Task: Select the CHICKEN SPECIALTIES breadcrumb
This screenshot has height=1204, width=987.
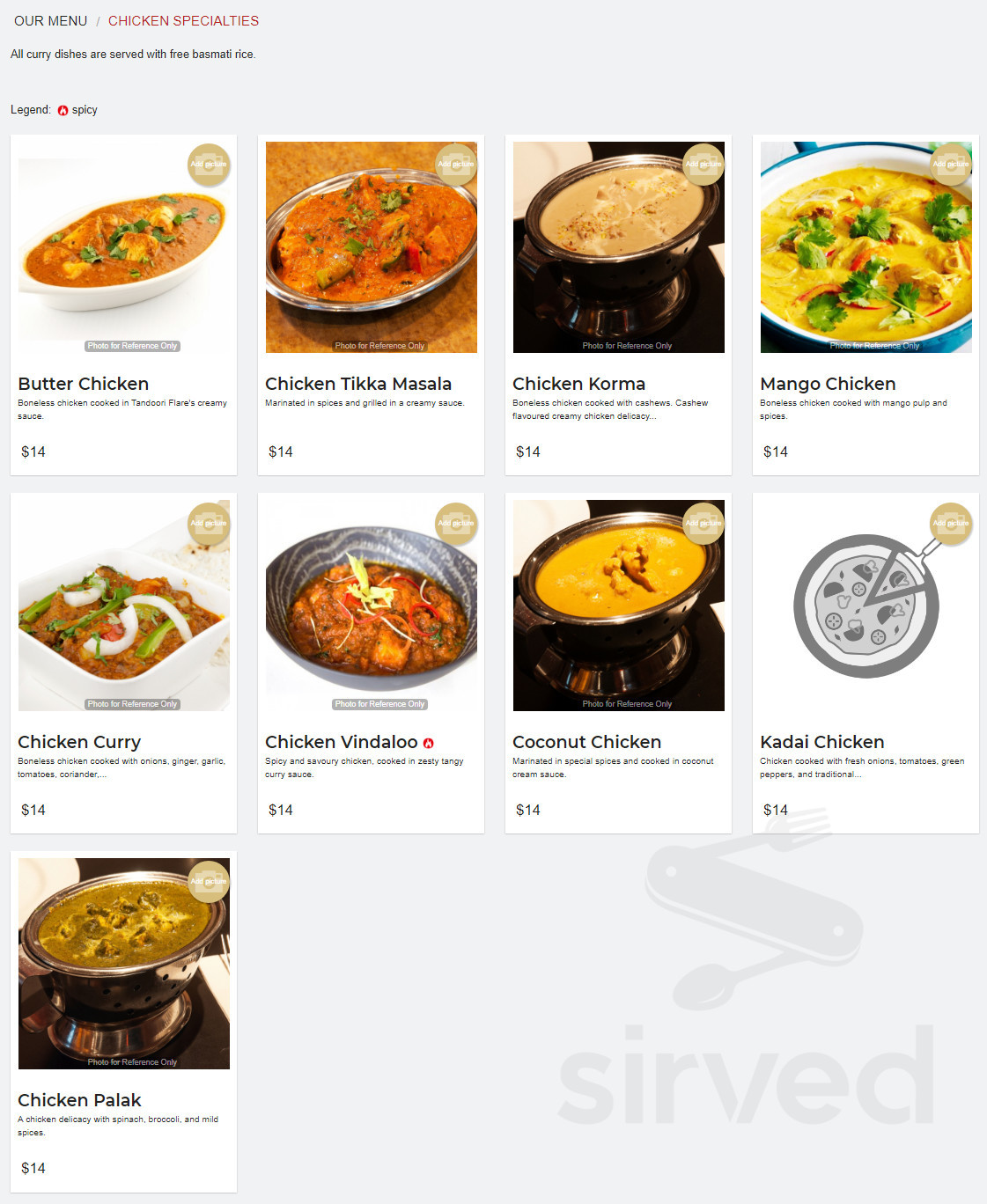Action: tap(183, 20)
